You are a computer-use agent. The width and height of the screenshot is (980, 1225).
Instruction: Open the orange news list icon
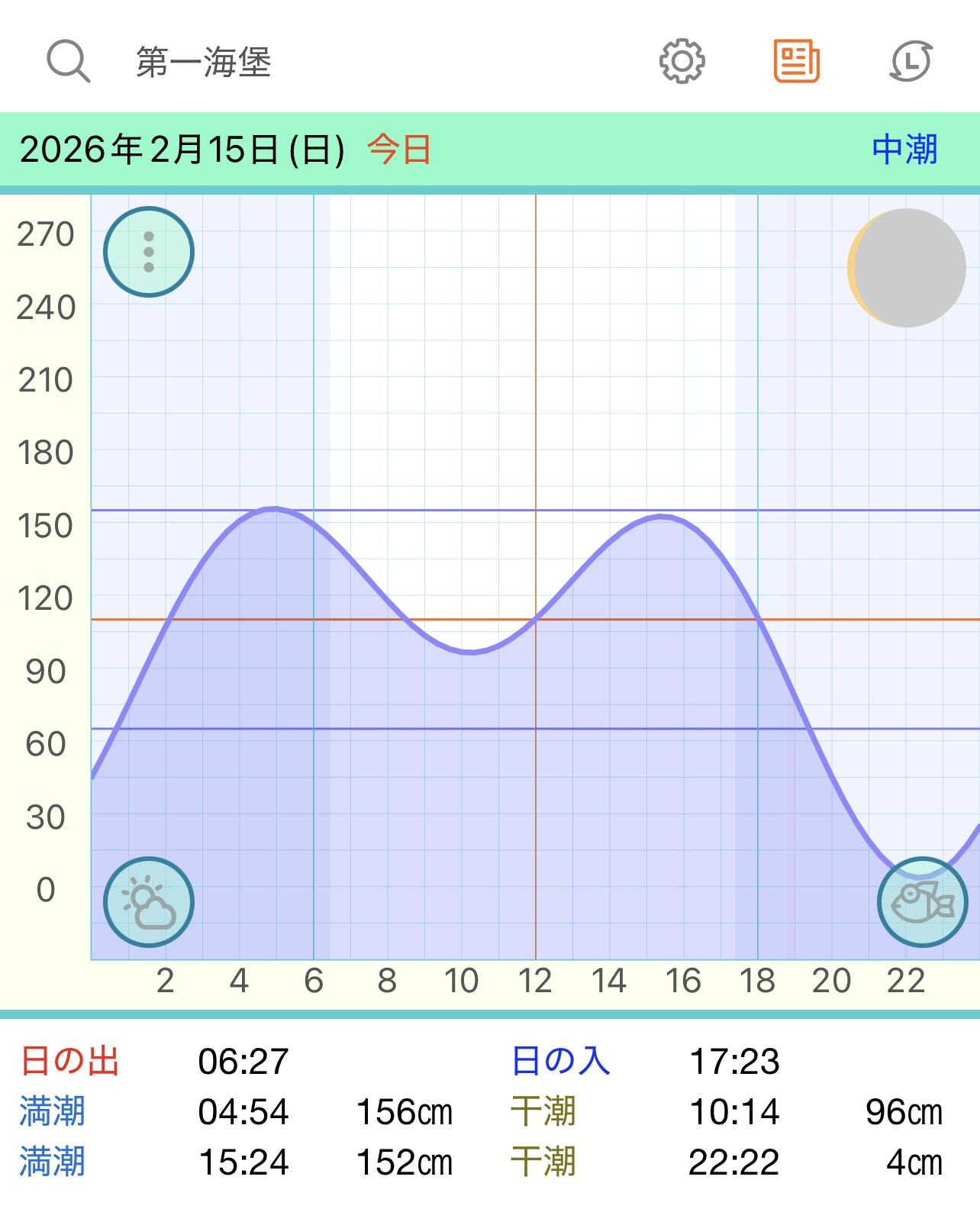tap(796, 61)
